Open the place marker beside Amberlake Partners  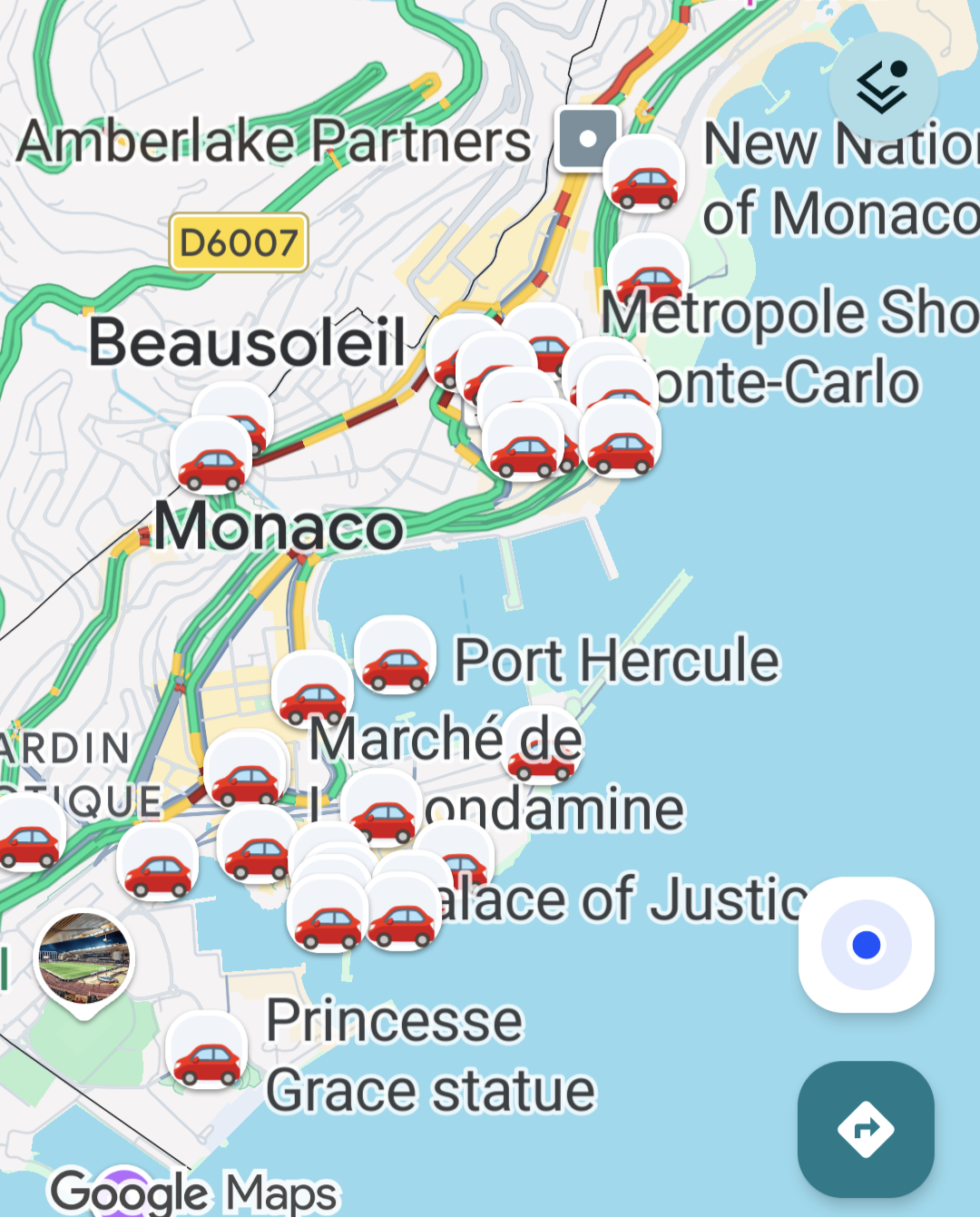point(588,139)
